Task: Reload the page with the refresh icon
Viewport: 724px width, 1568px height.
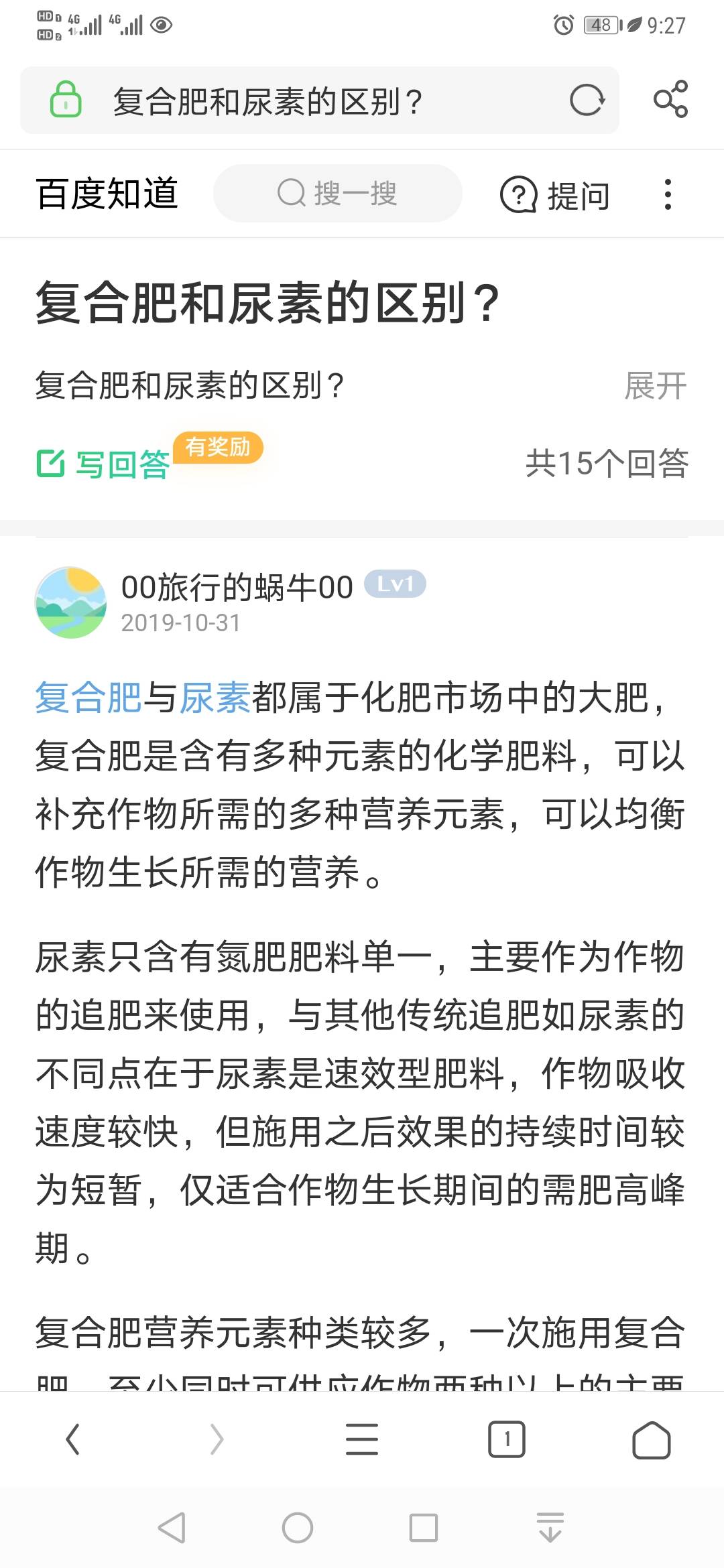Action: (x=587, y=101)
